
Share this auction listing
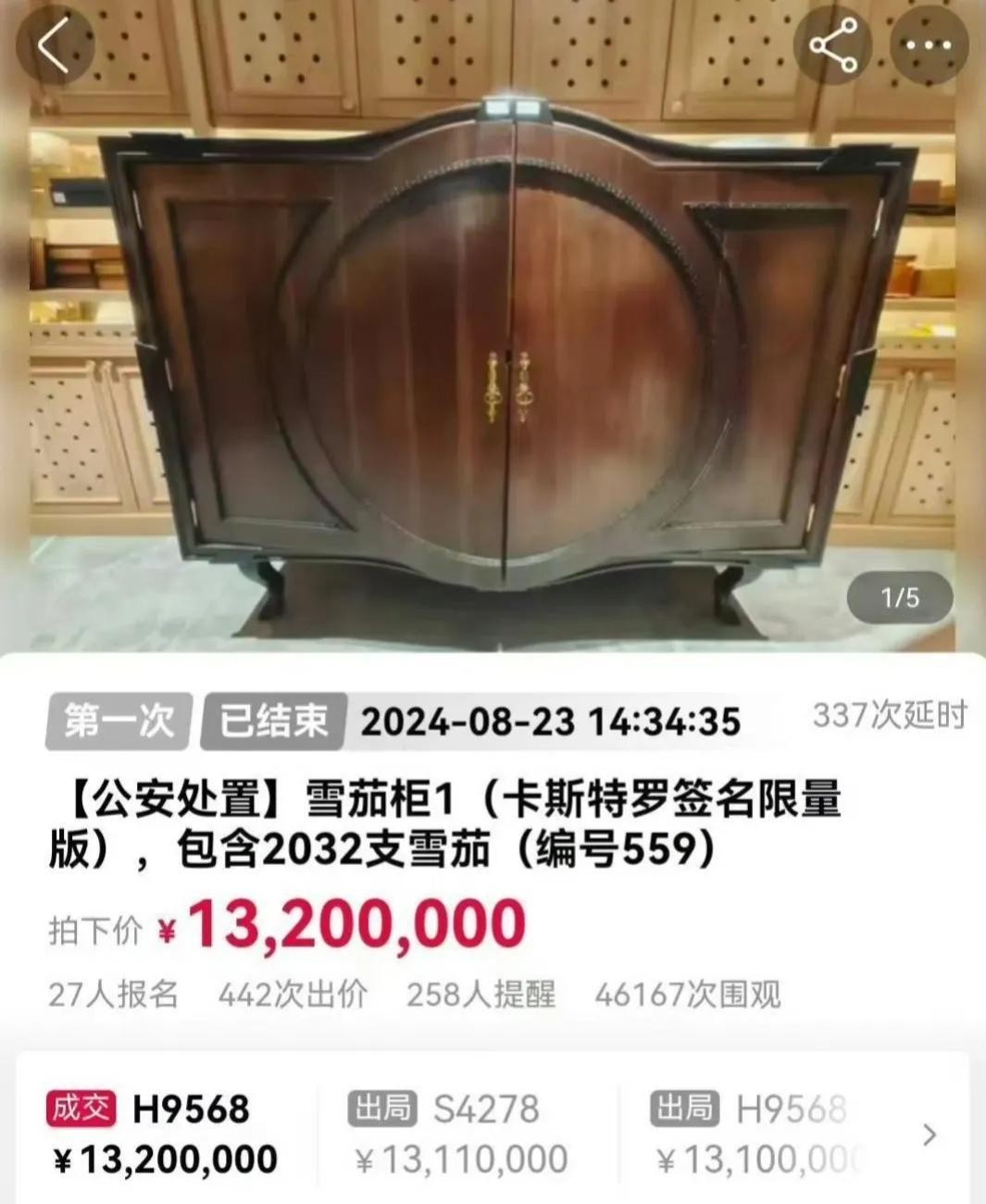832,45
